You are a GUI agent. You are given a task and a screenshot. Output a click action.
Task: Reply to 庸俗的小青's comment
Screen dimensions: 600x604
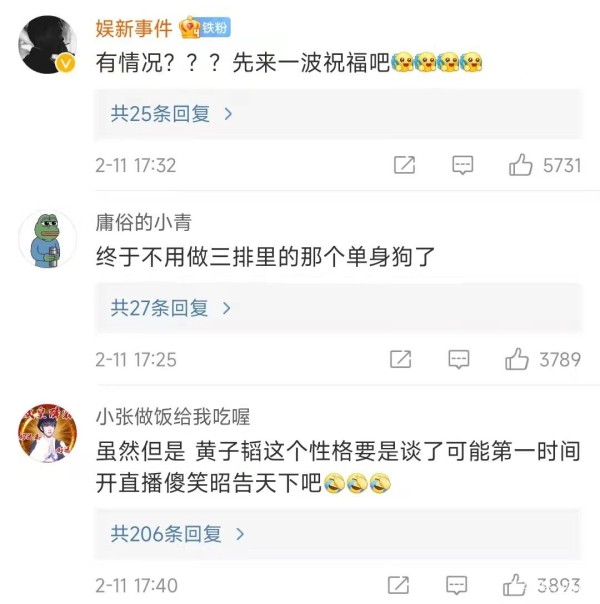[459, 358]
